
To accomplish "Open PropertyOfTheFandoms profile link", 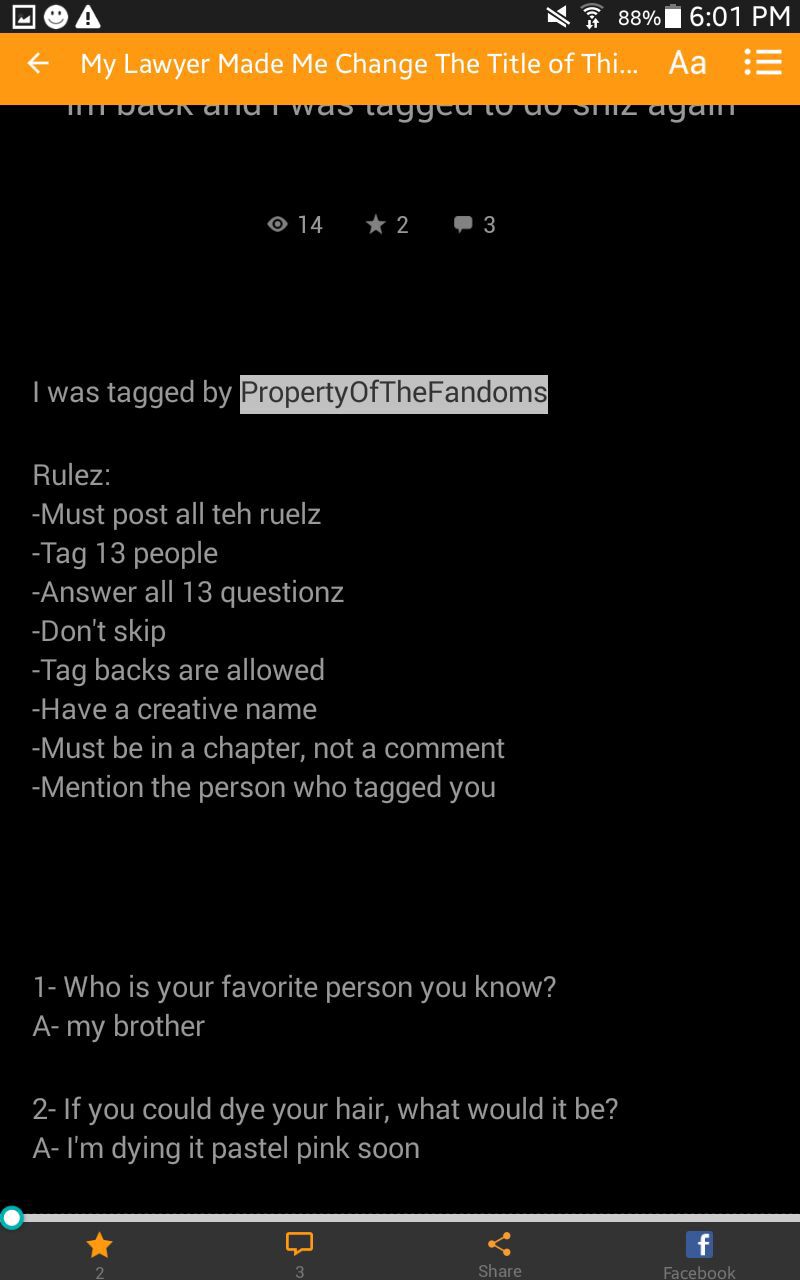I will coord(394,393).
